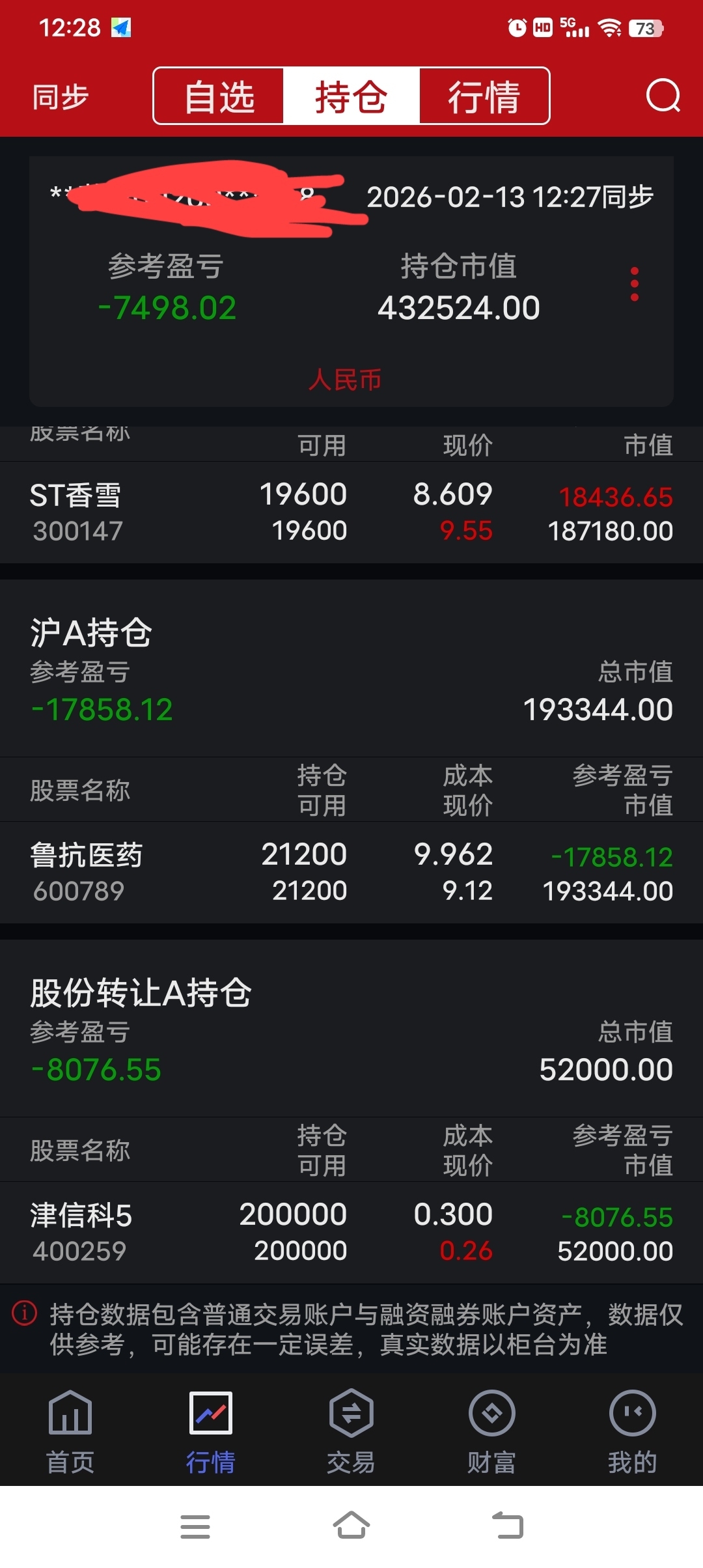Open the ST香雪 300147 holding row

(x=351, y=512)
